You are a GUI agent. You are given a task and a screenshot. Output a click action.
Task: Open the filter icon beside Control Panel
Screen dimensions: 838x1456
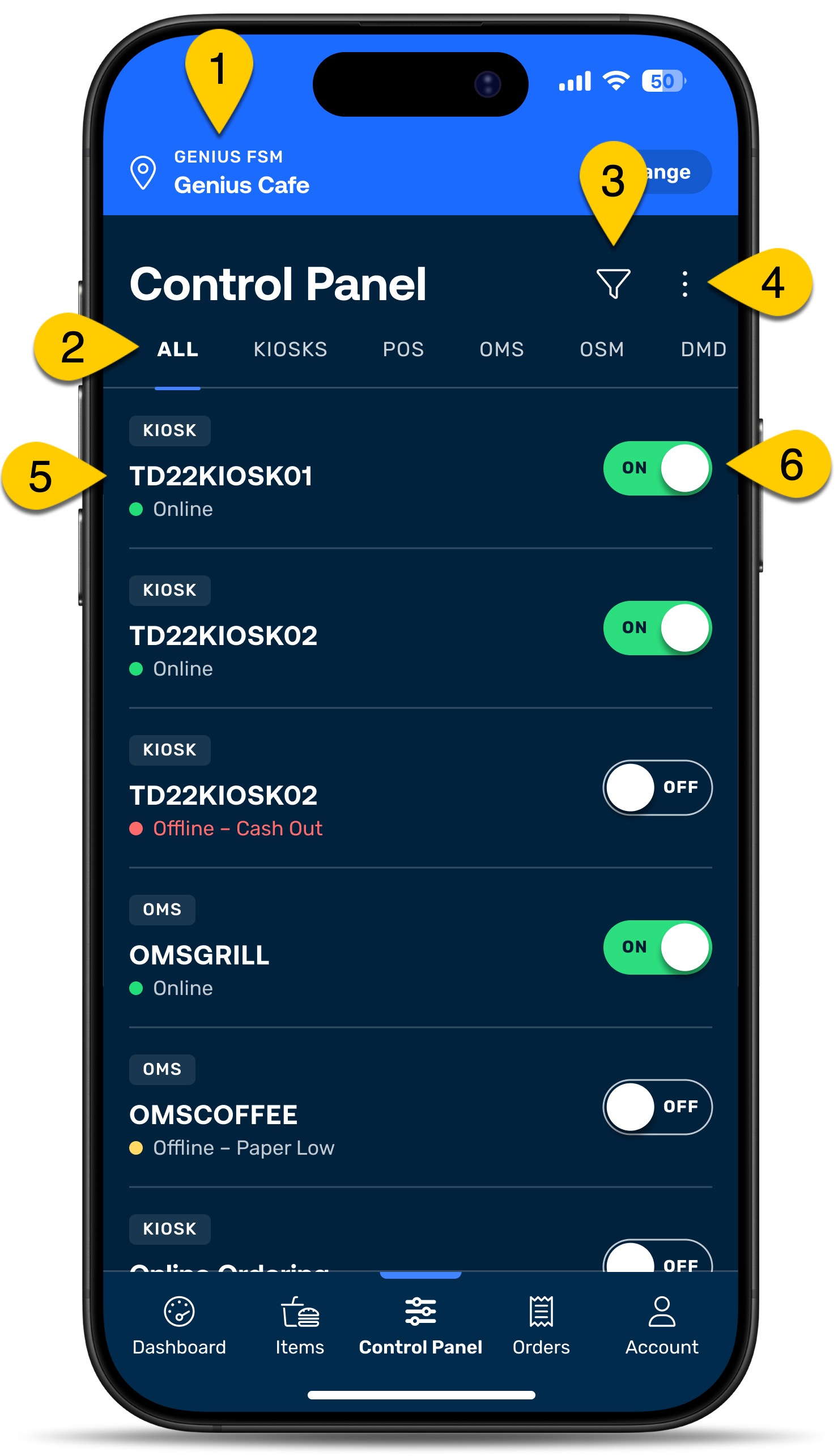613,284
